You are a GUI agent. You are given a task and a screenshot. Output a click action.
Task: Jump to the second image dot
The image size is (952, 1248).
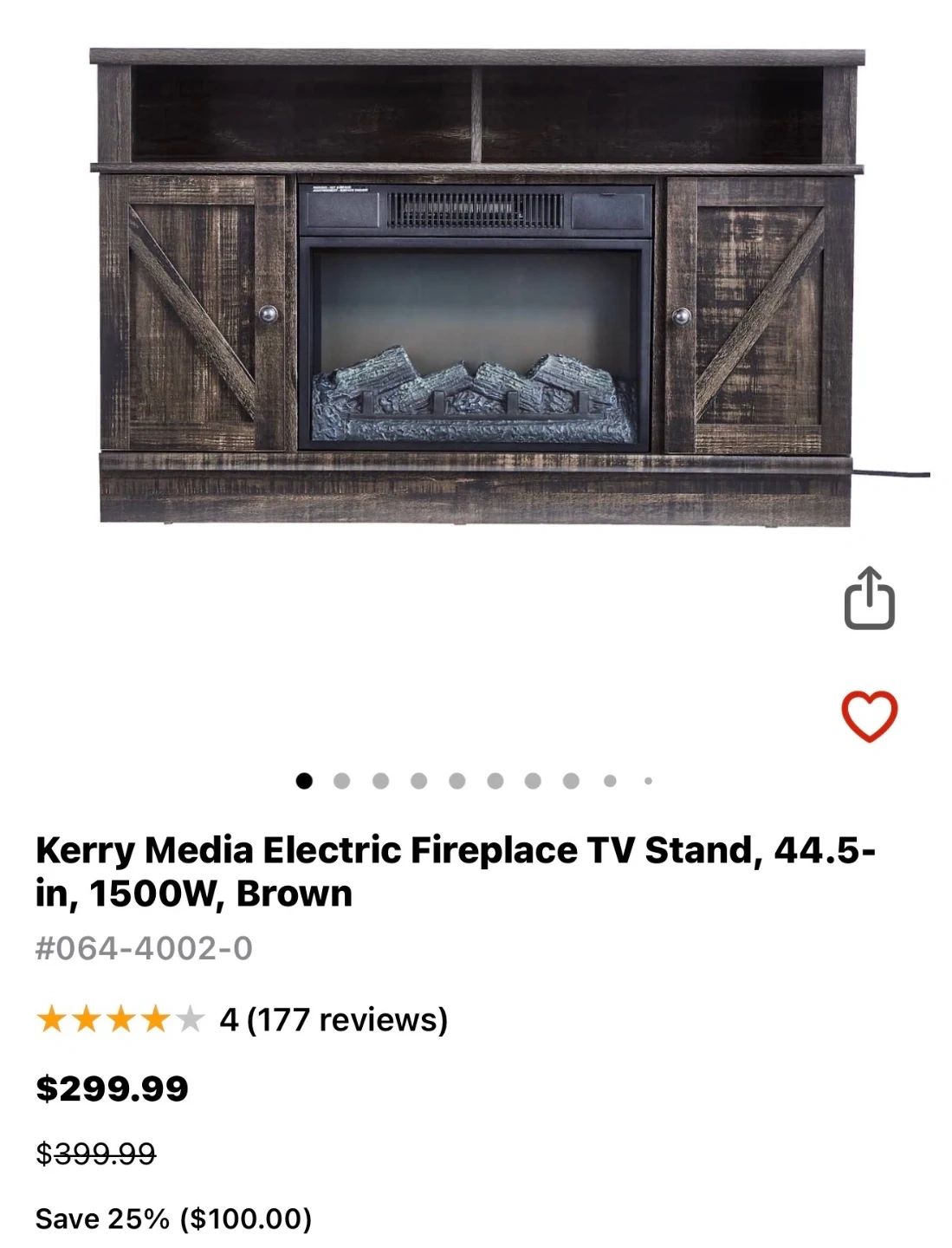point(342,781)
